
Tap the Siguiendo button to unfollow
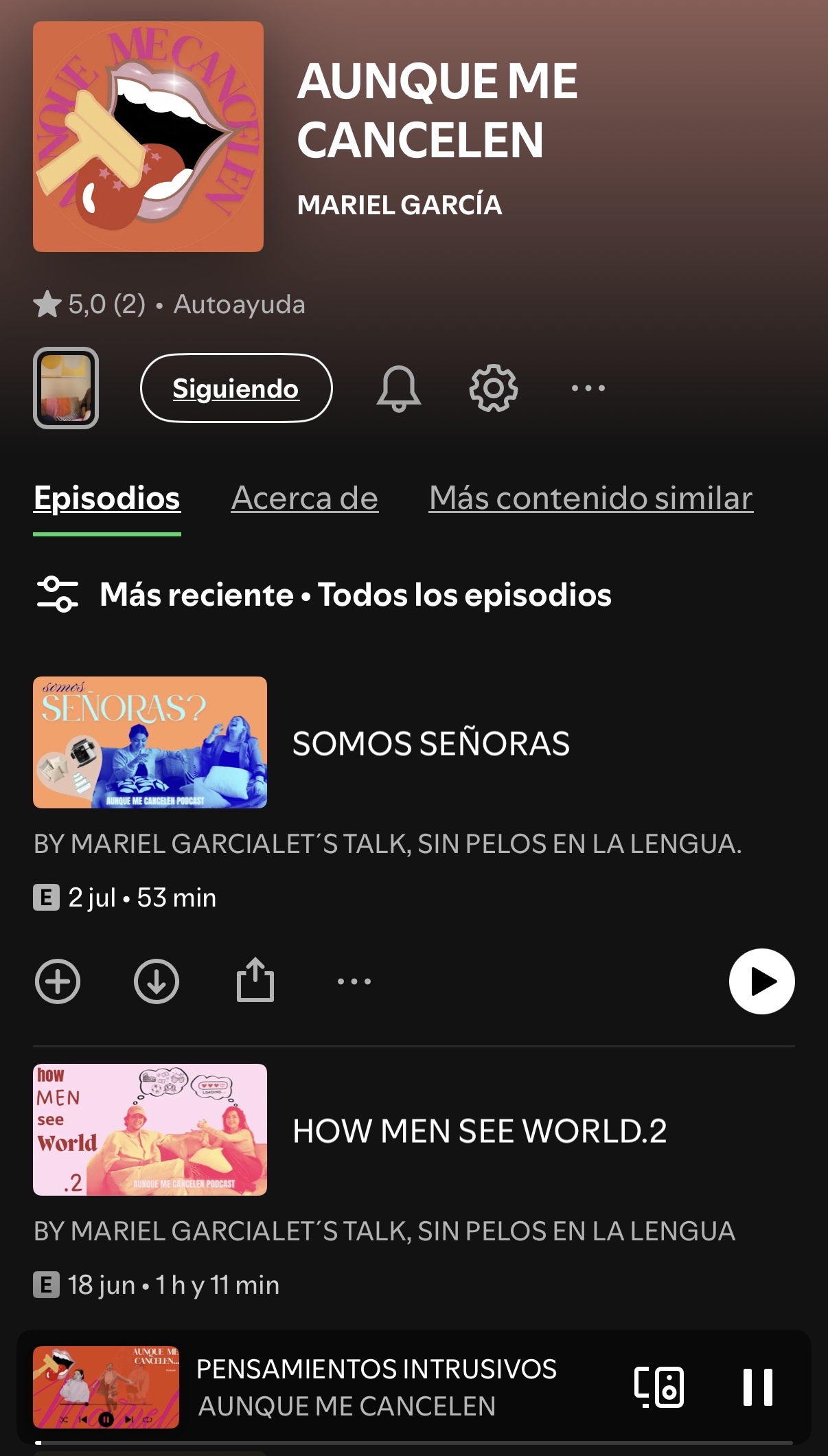click(236, 388)
